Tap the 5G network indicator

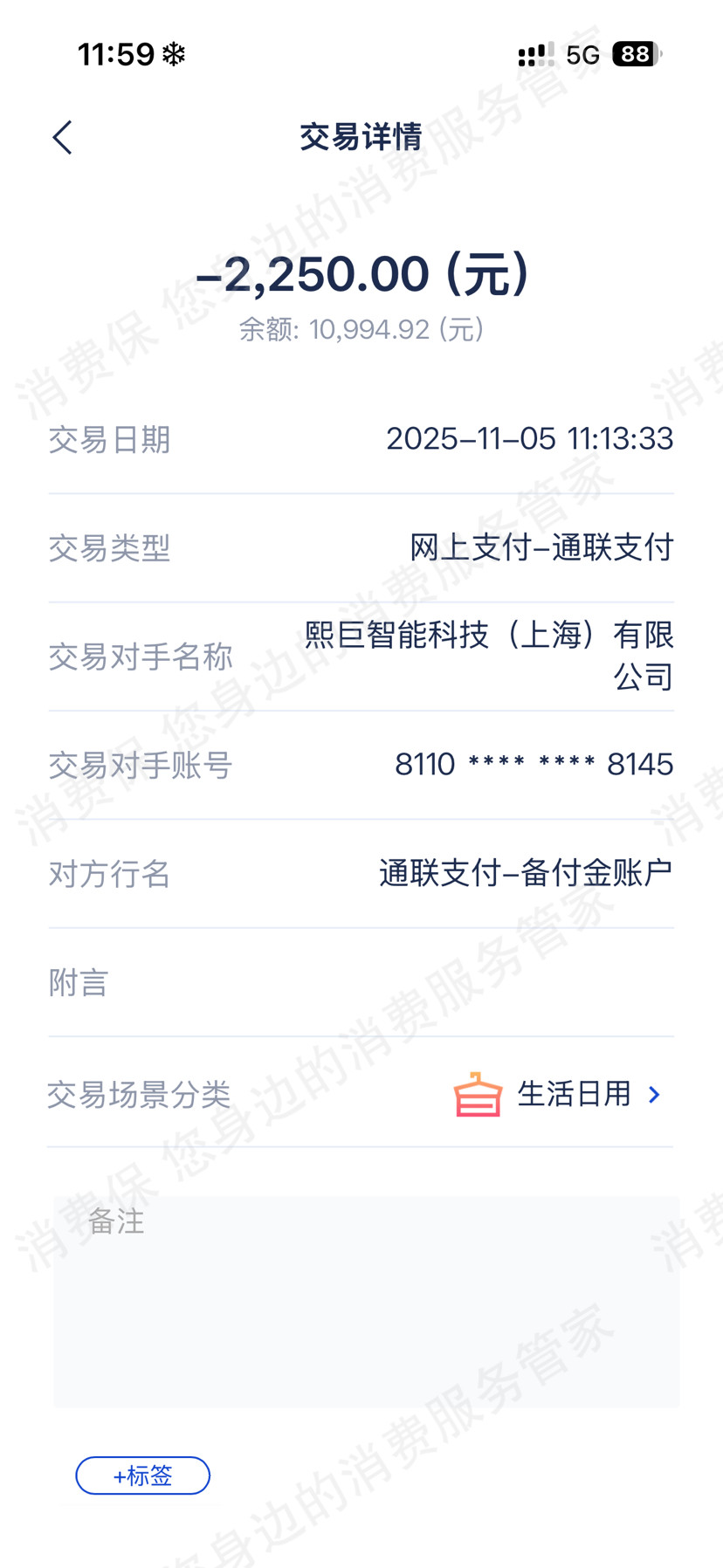(582, 54)
